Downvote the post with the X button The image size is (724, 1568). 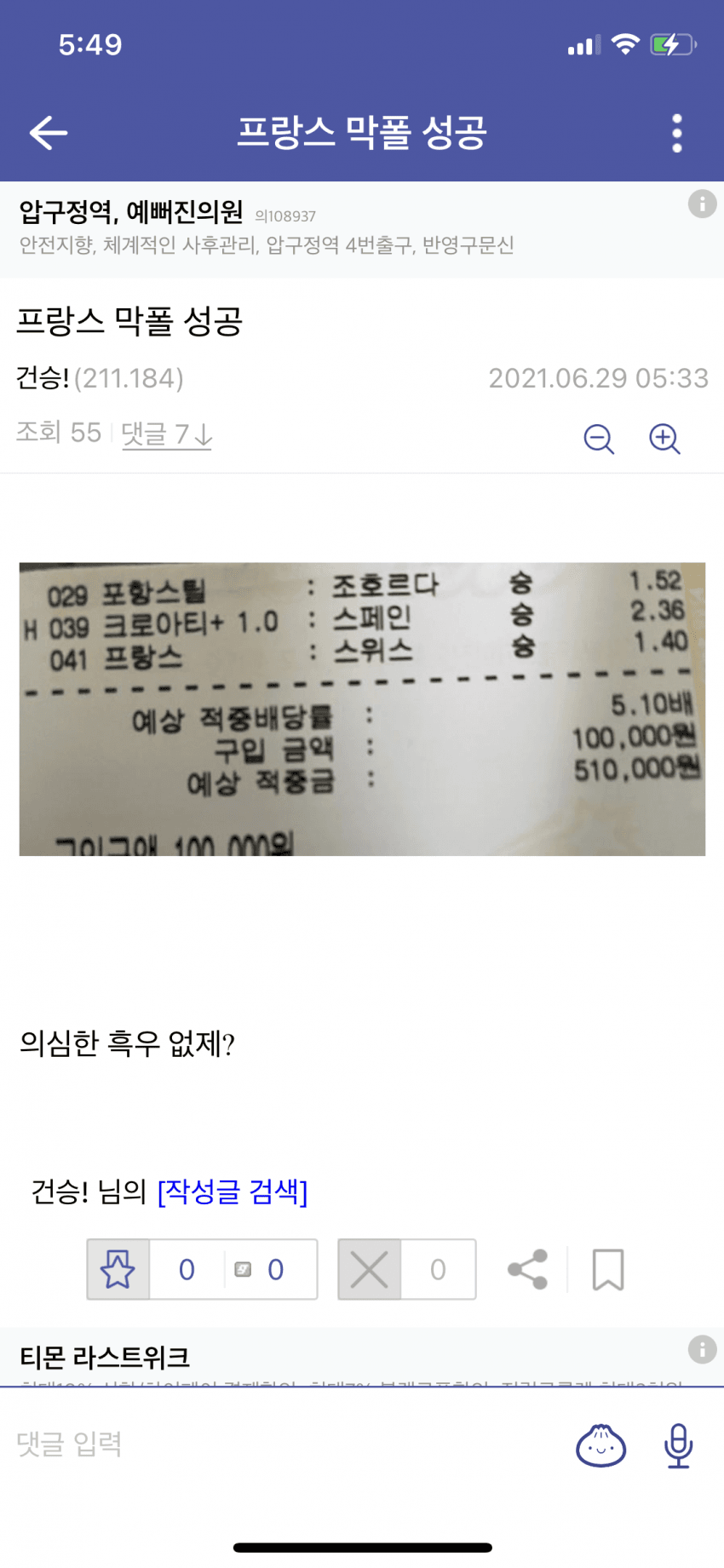point(370,1269)
